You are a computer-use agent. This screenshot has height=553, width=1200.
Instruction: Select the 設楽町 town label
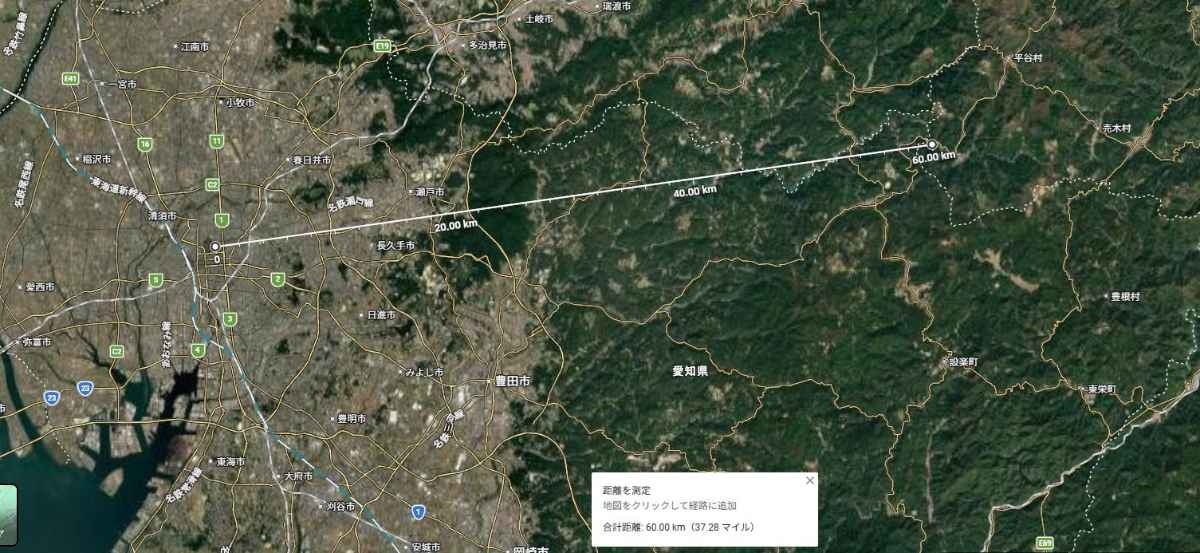pos(964,361)
